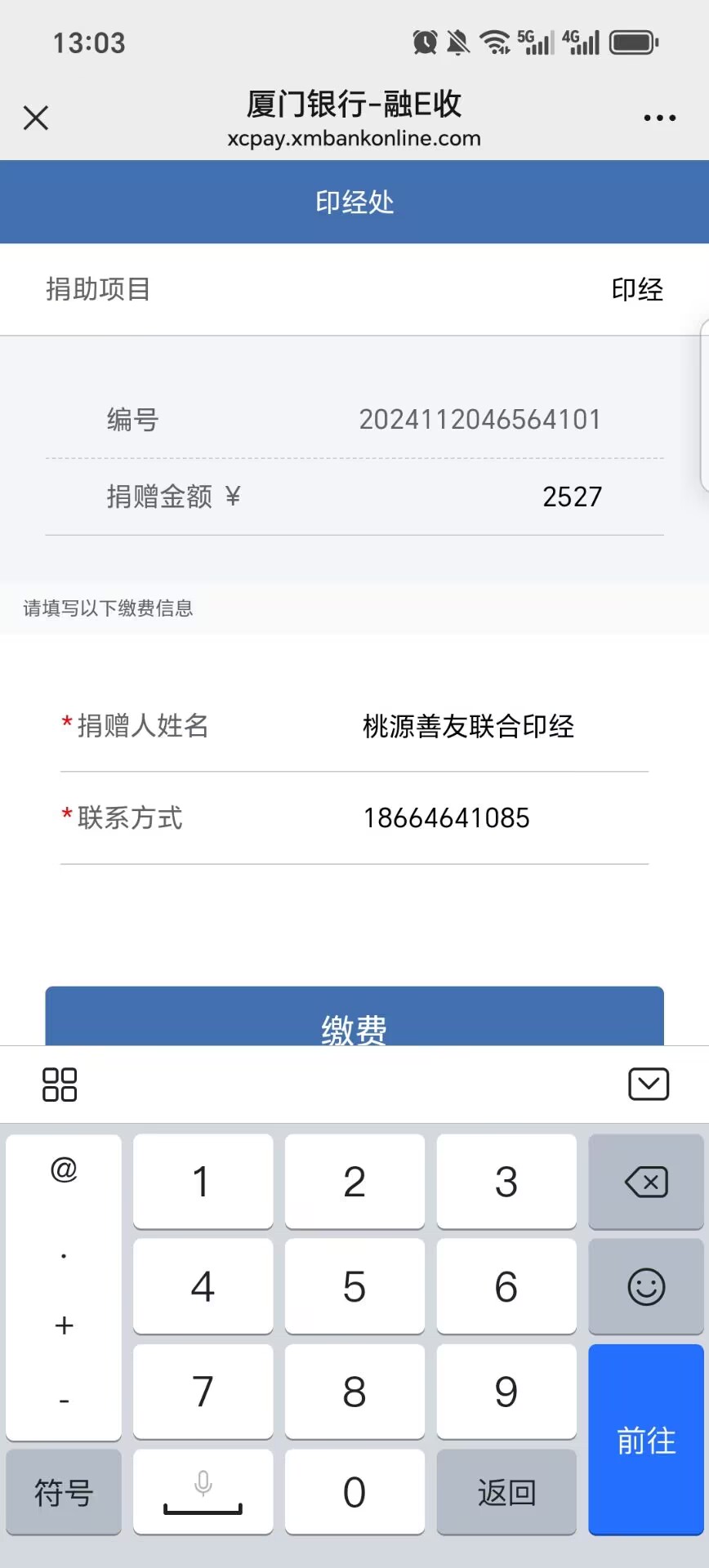Tap the 缴费 payment button
This screenshot has height=1568, width=709.
pos(354,1017)
